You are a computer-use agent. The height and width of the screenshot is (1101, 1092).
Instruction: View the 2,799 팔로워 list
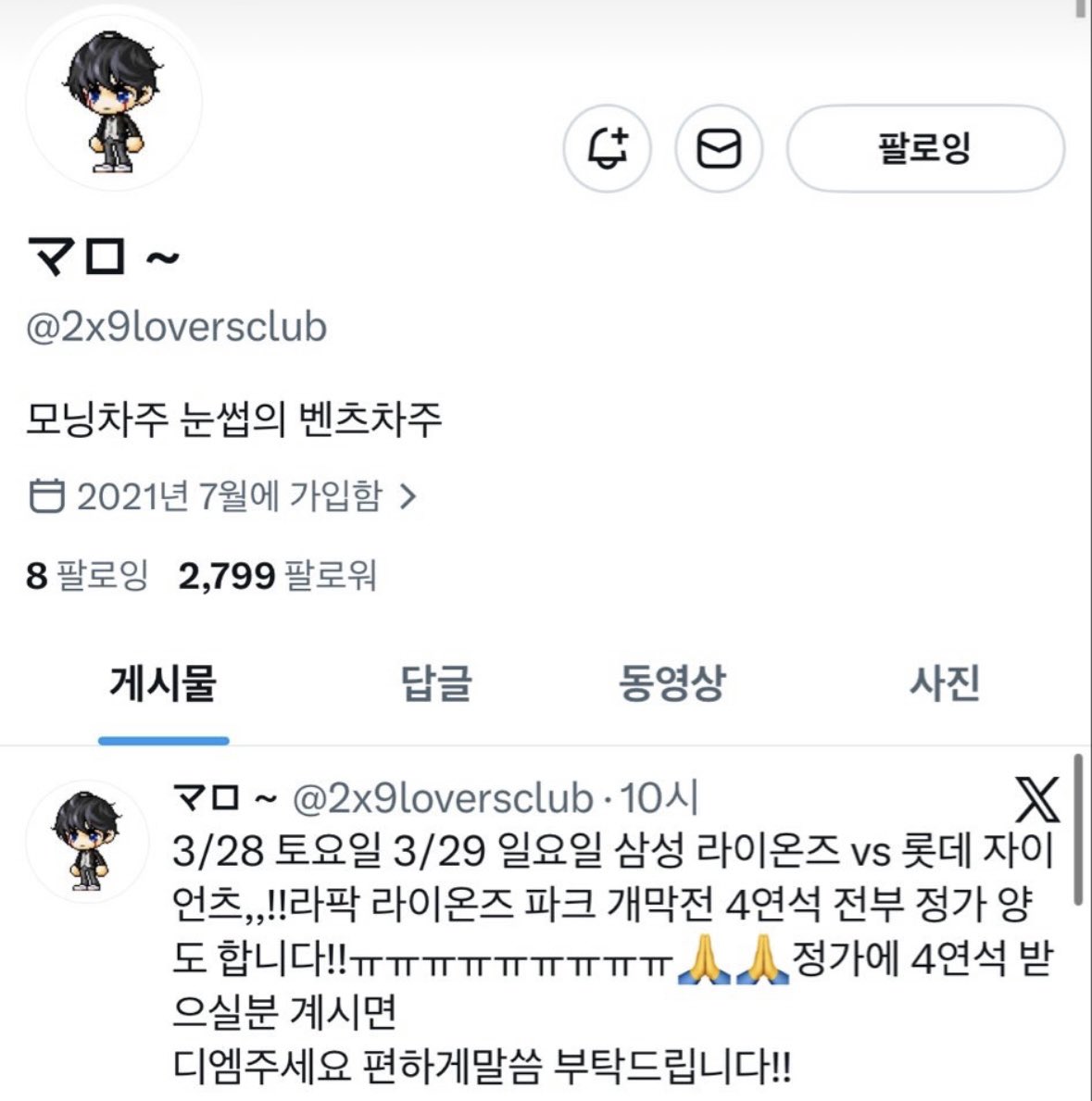coord(277,576)
